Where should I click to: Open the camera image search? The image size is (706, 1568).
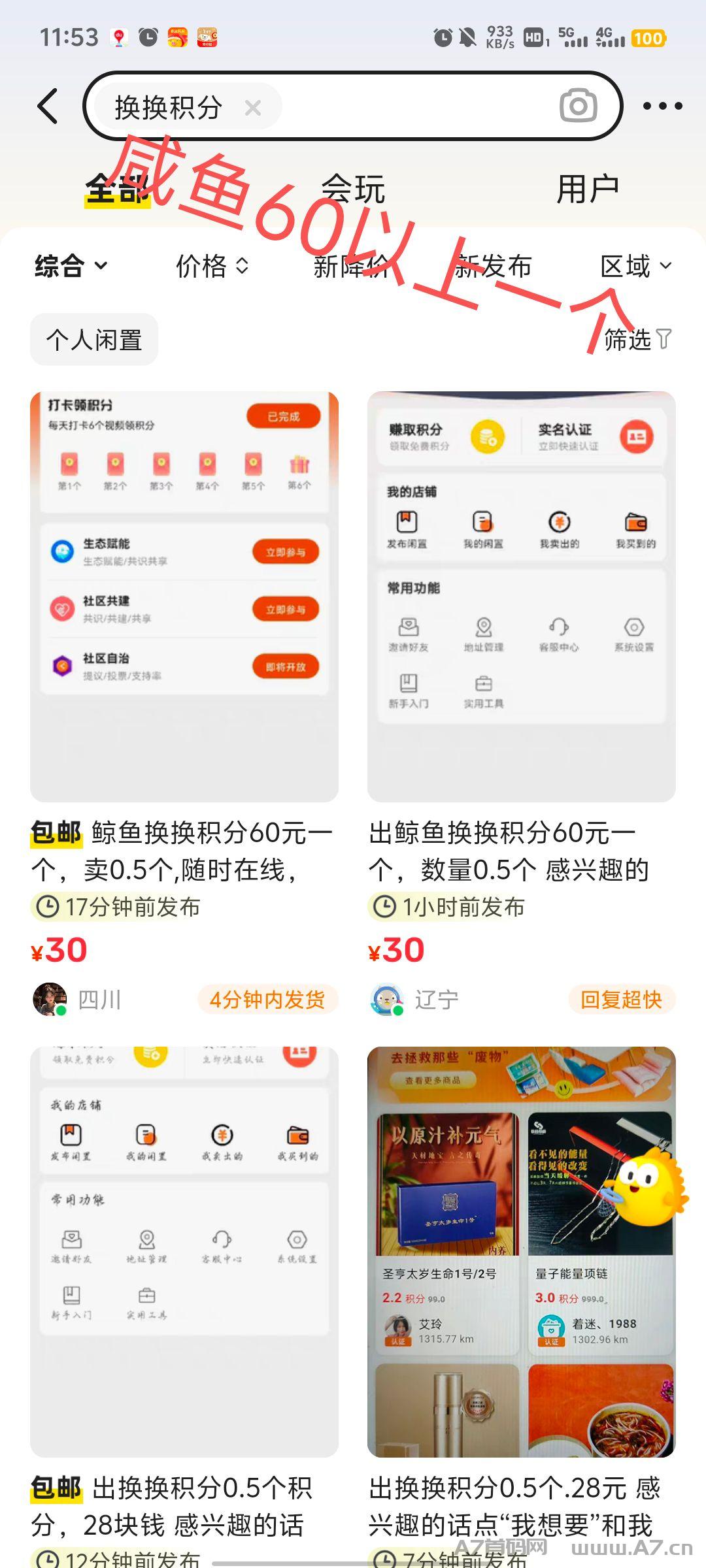point(578,106)
